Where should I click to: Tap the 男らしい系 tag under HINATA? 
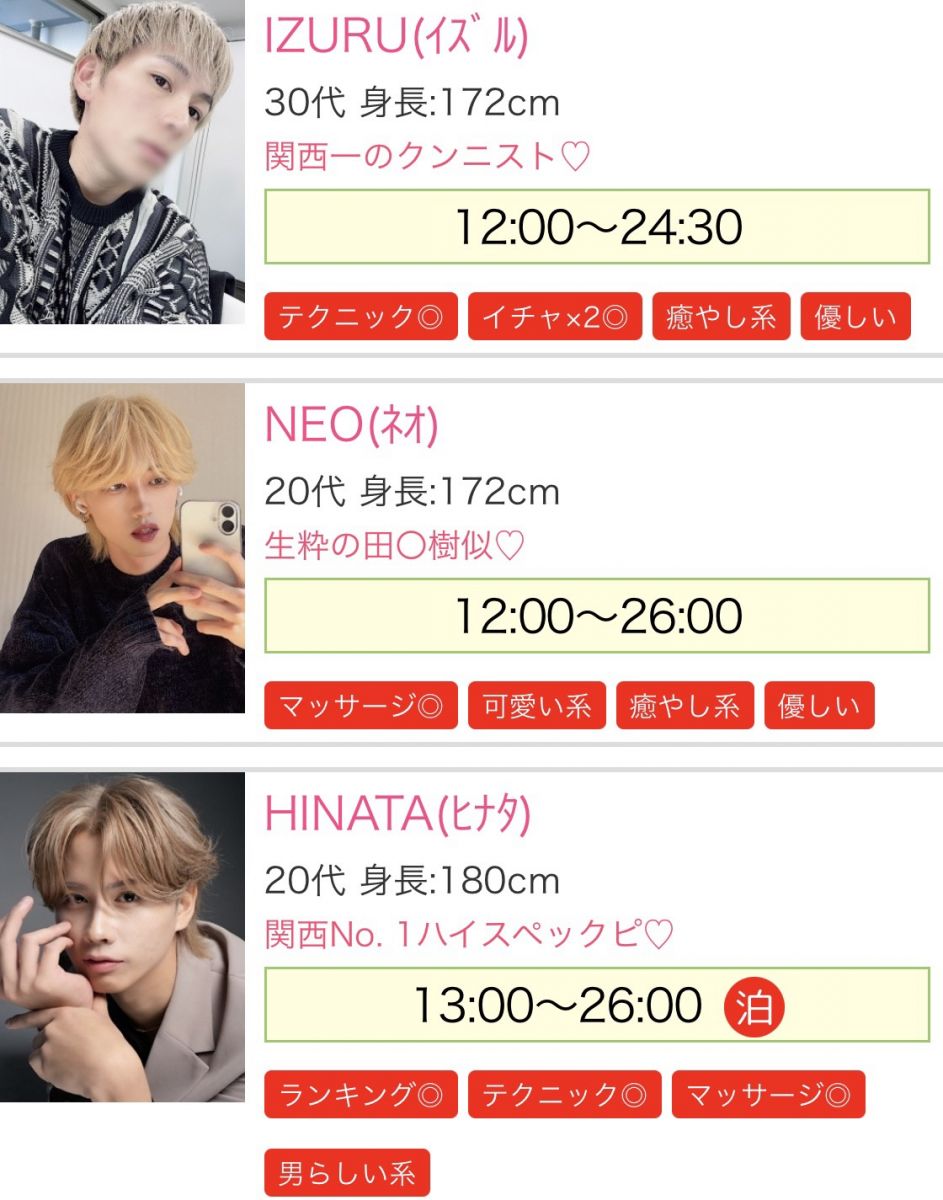click(x=347, y=1172)
